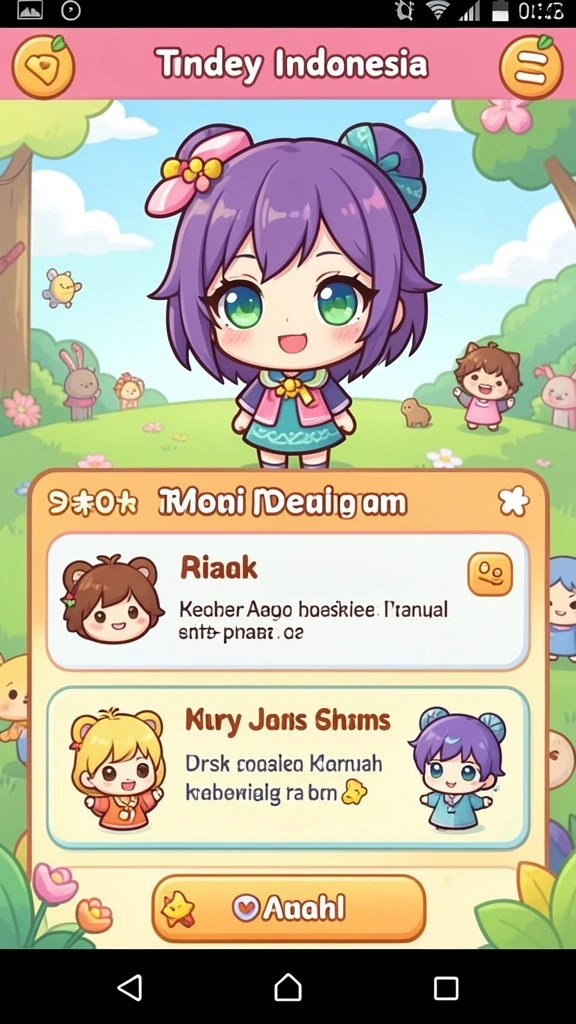576x1024 pixels.
Task: Tap the heart button in the top bar
Action: [x=43, y=67]
